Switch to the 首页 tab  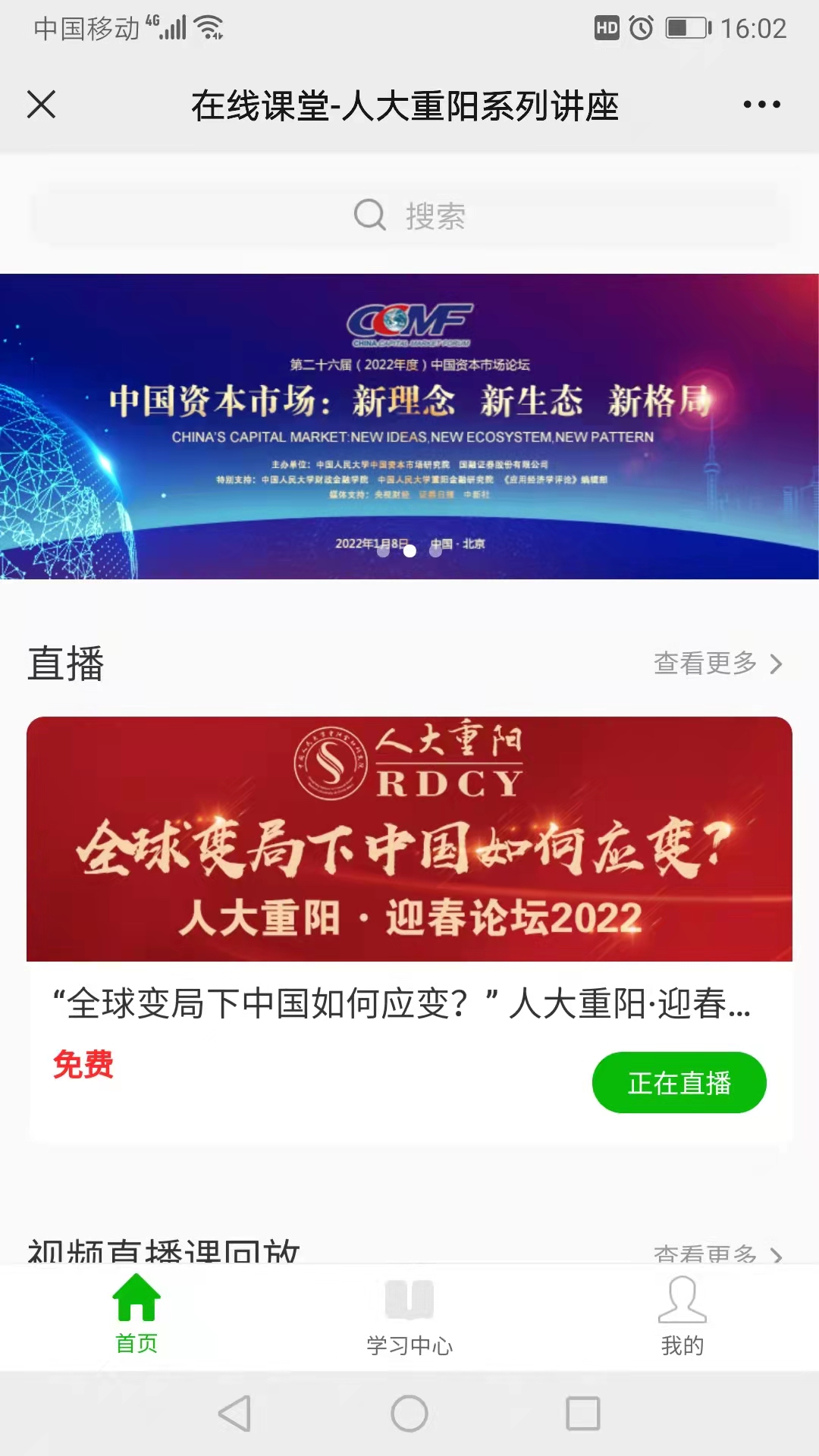coord(136,1316)
